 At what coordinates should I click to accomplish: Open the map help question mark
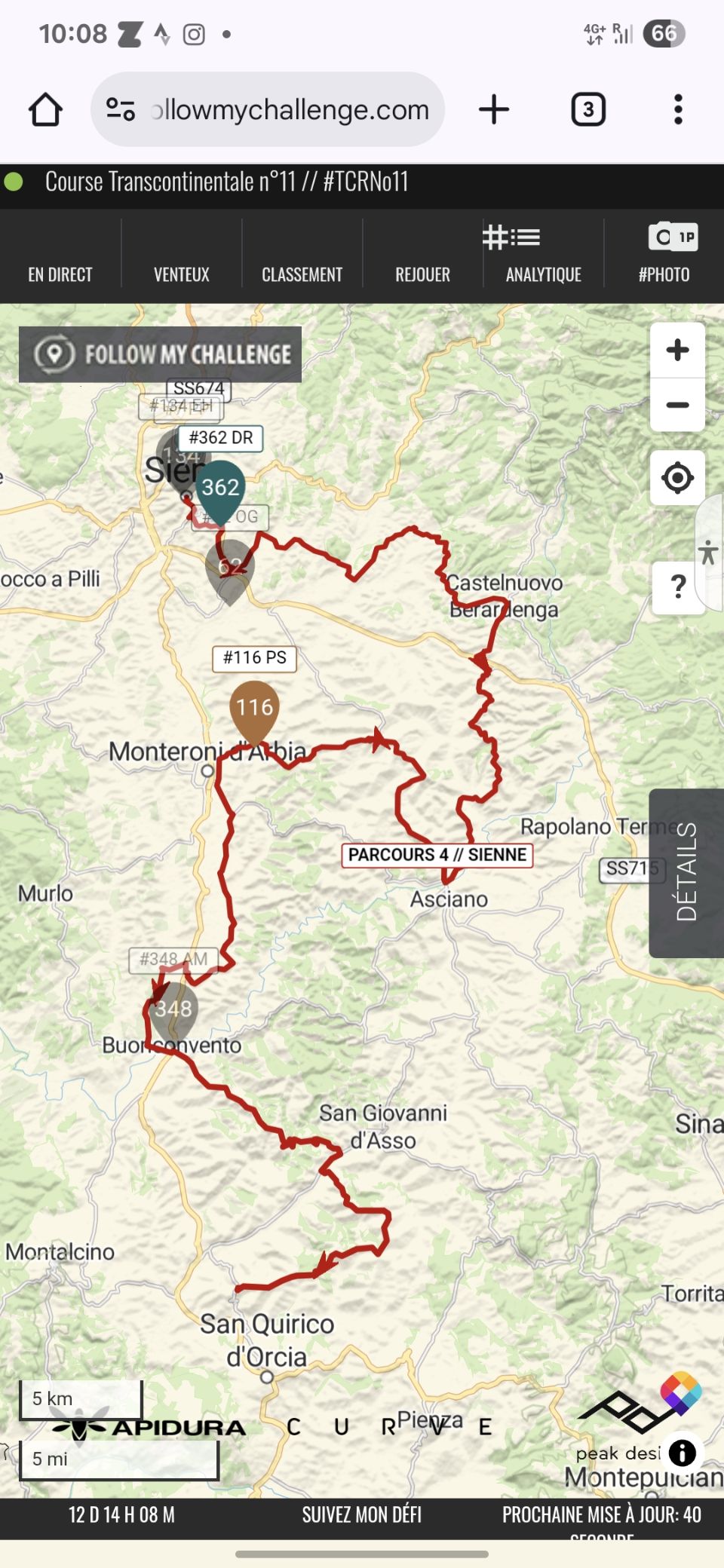click(x=678, y=586)
